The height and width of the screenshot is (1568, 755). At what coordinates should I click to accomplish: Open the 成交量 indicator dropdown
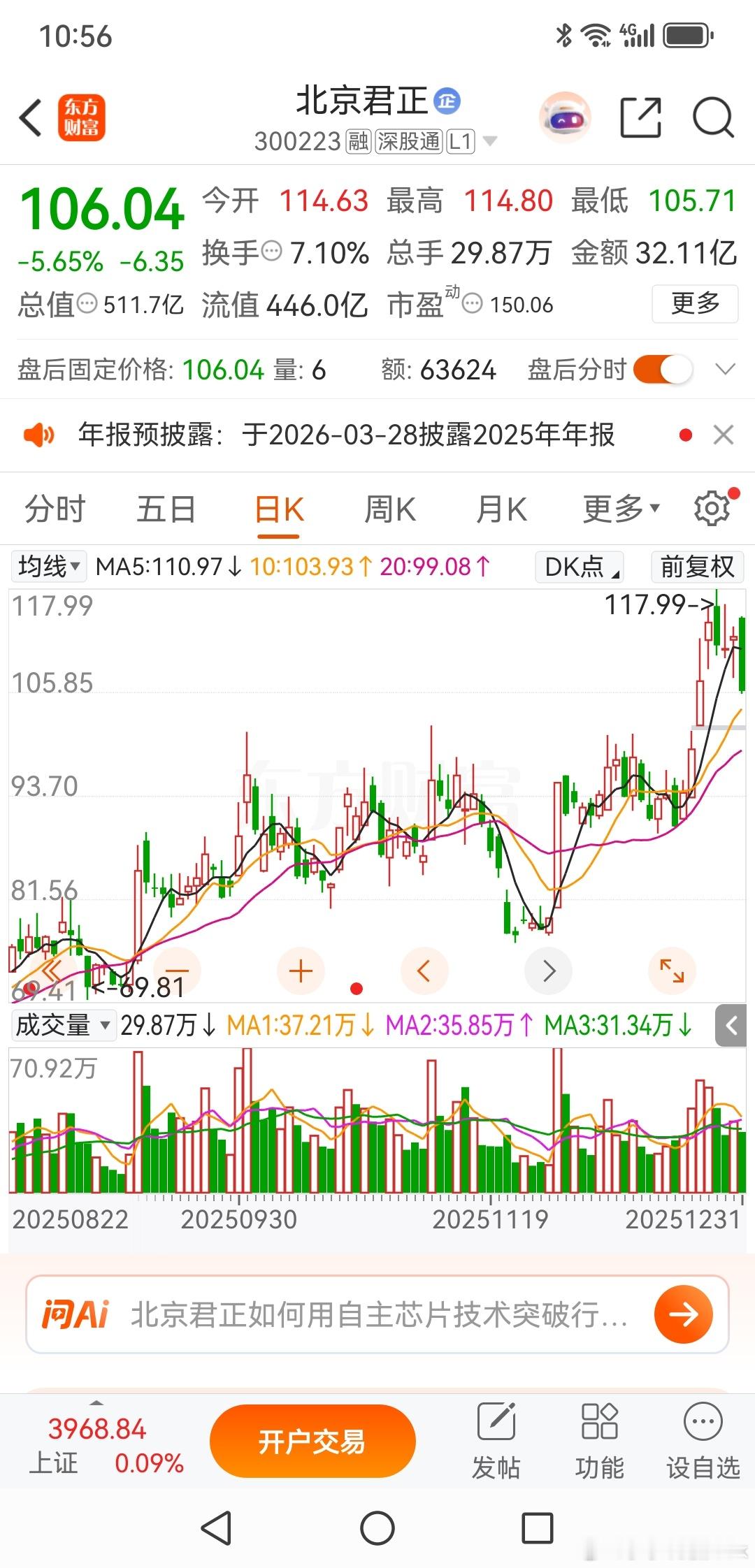pyautogui.click(x=63, y=1026)
